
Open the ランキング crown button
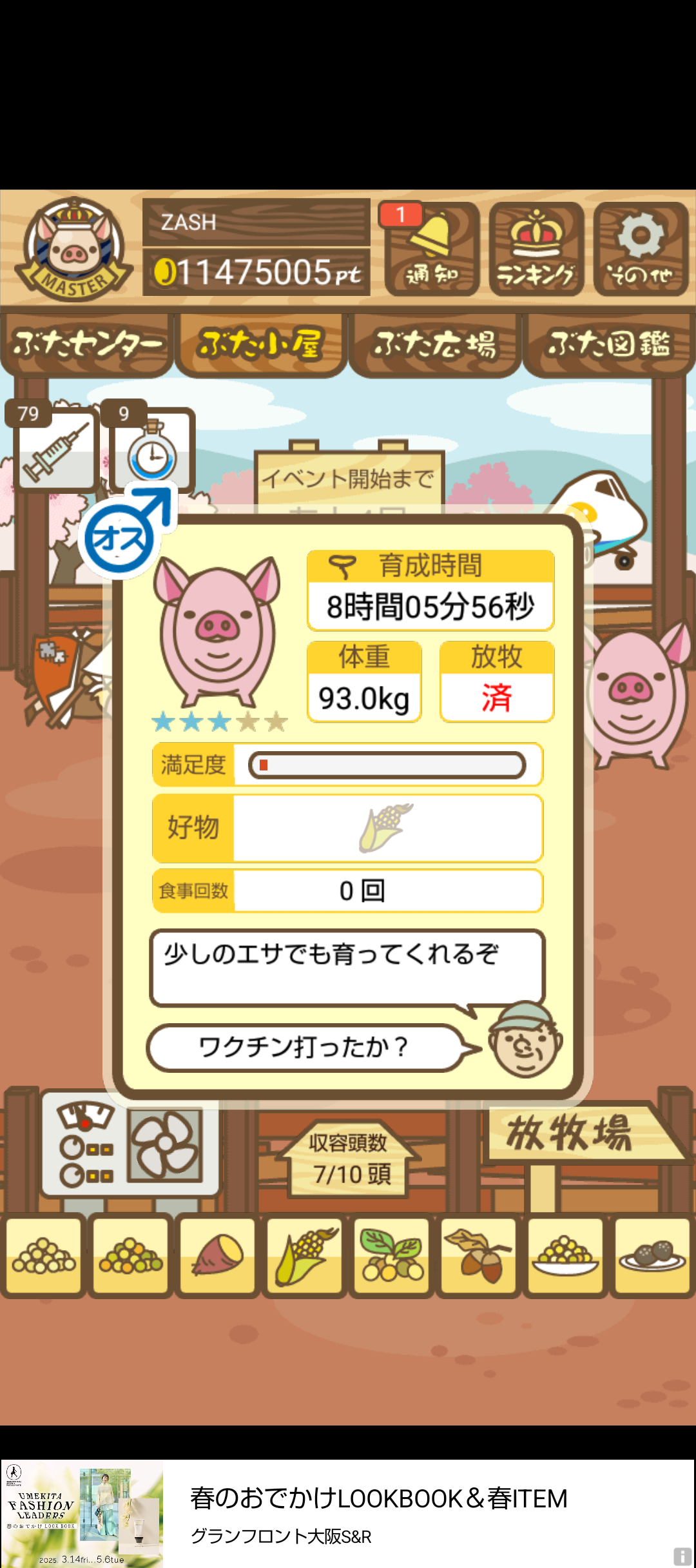[x=536, y=250]
